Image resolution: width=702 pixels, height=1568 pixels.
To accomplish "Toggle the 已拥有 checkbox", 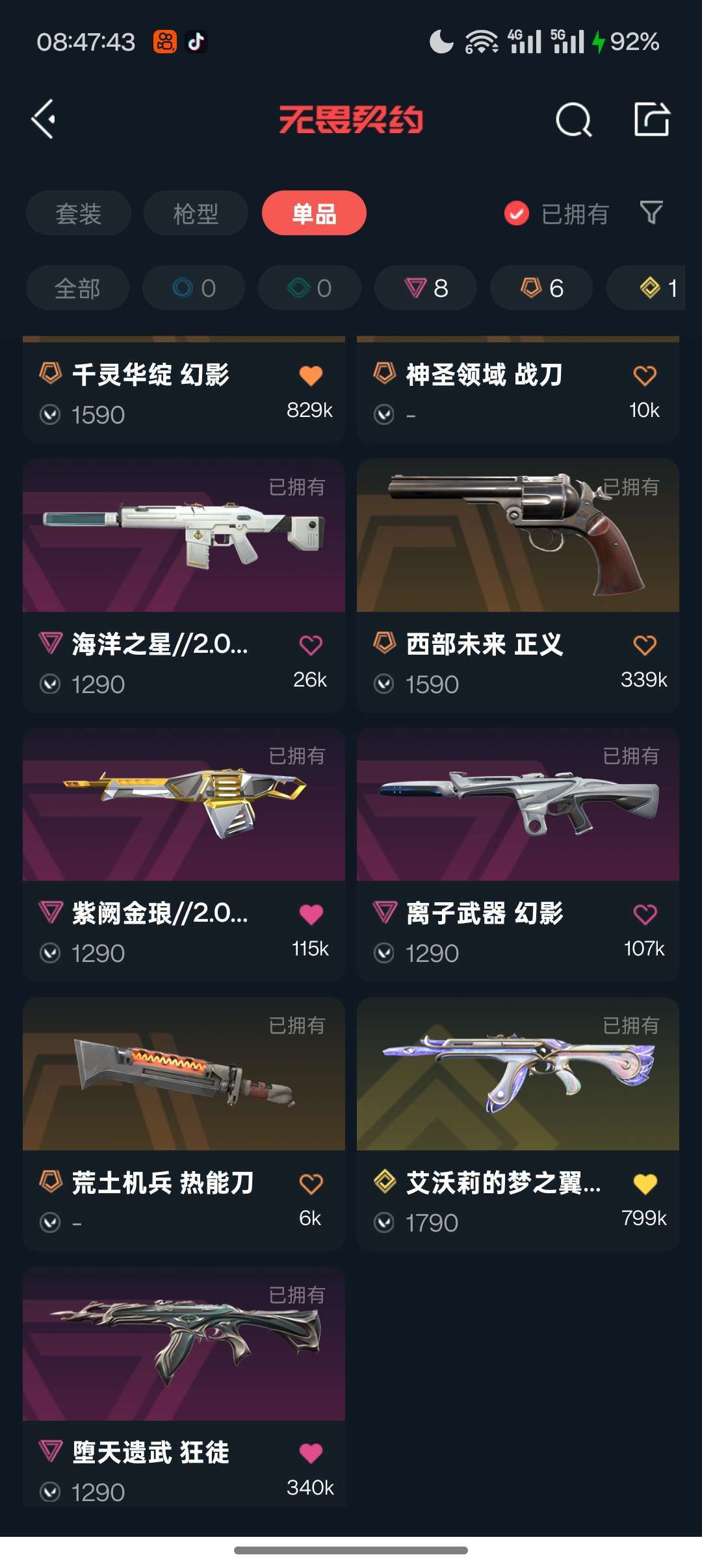I will pyautogui.click(x=517, y=213).
